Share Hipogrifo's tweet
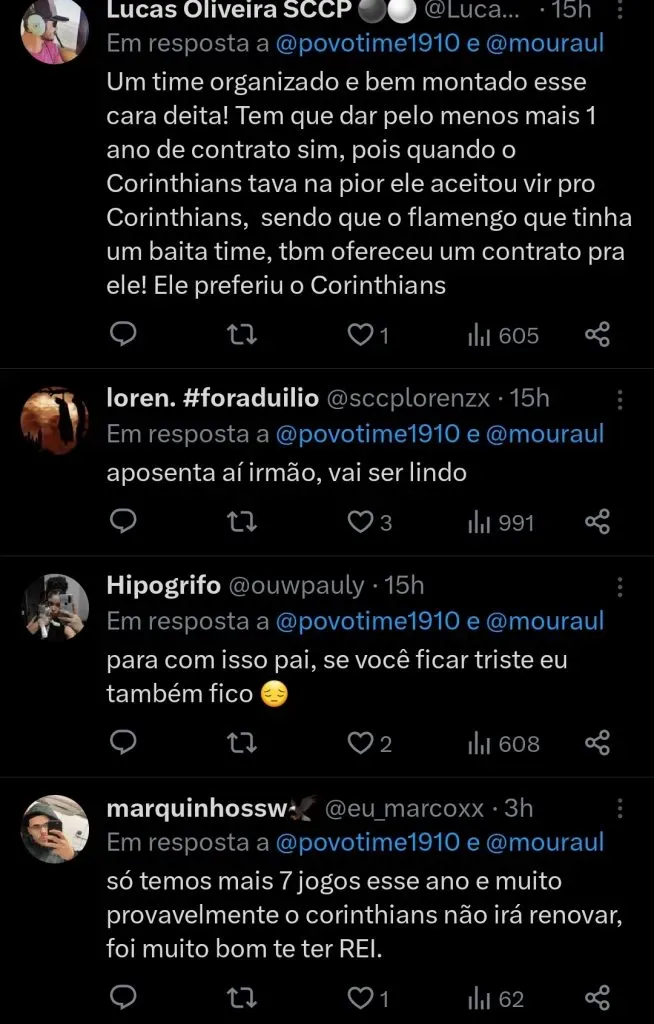The width and height of the screenshot is (654, 1024). pos(597,743)
